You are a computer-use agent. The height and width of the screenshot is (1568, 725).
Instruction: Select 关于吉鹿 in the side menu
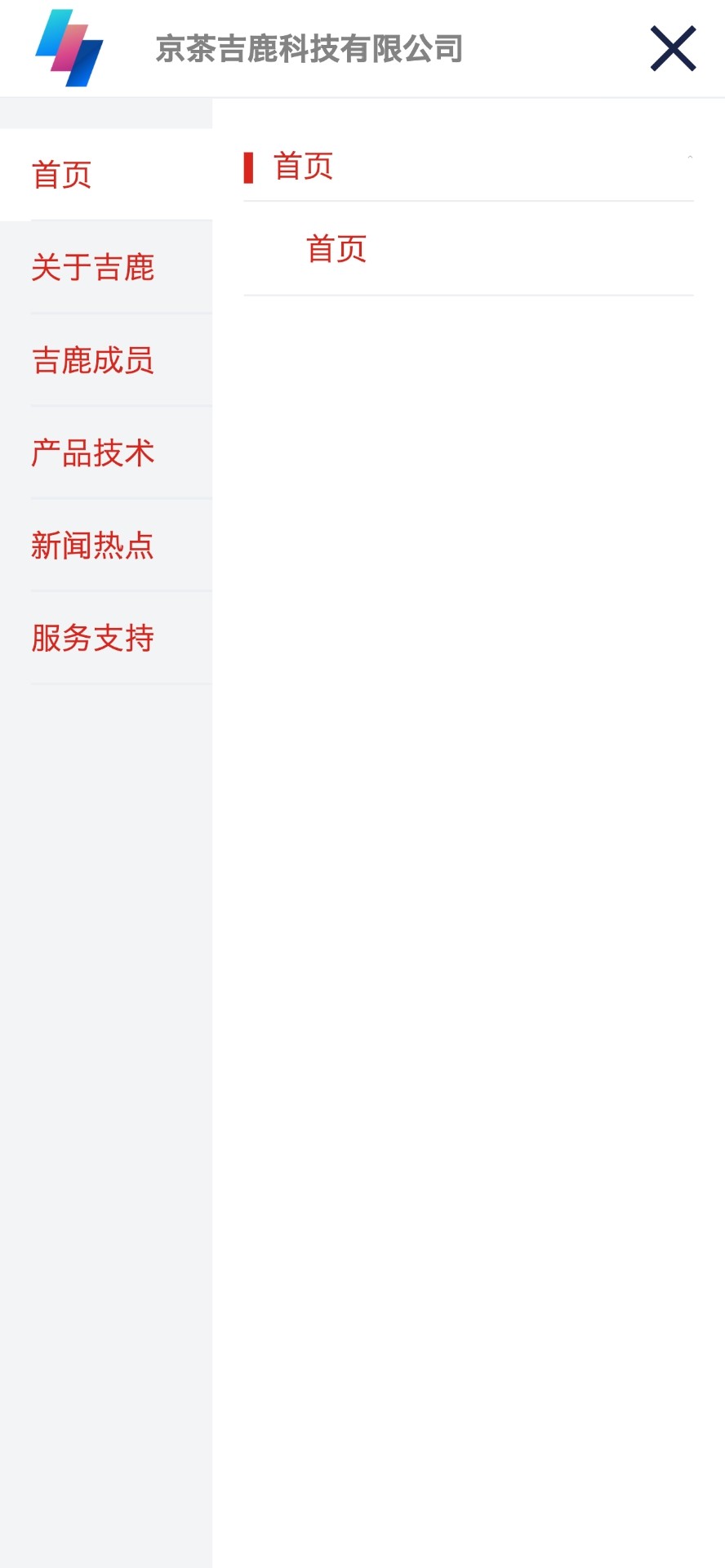point(93,268)
